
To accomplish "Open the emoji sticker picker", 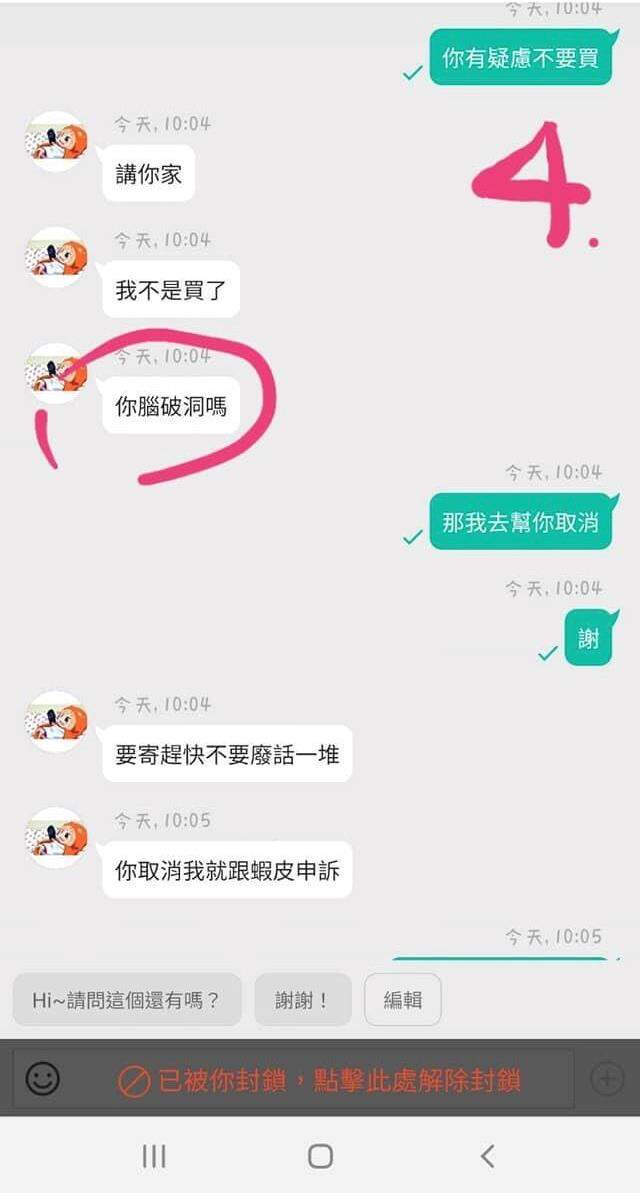I will pos(42,1078).
